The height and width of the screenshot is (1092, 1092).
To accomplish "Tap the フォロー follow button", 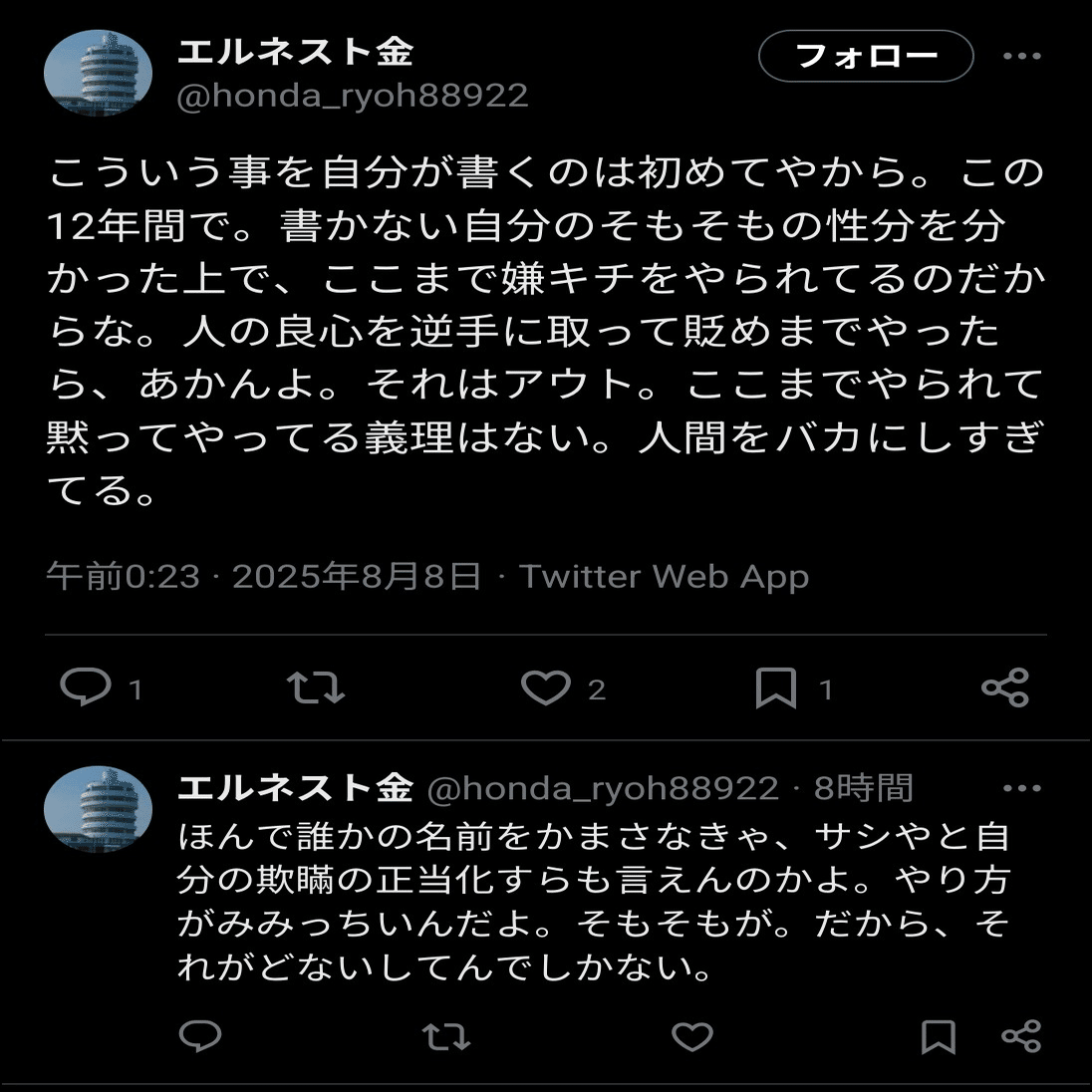I will click(865, 56).
